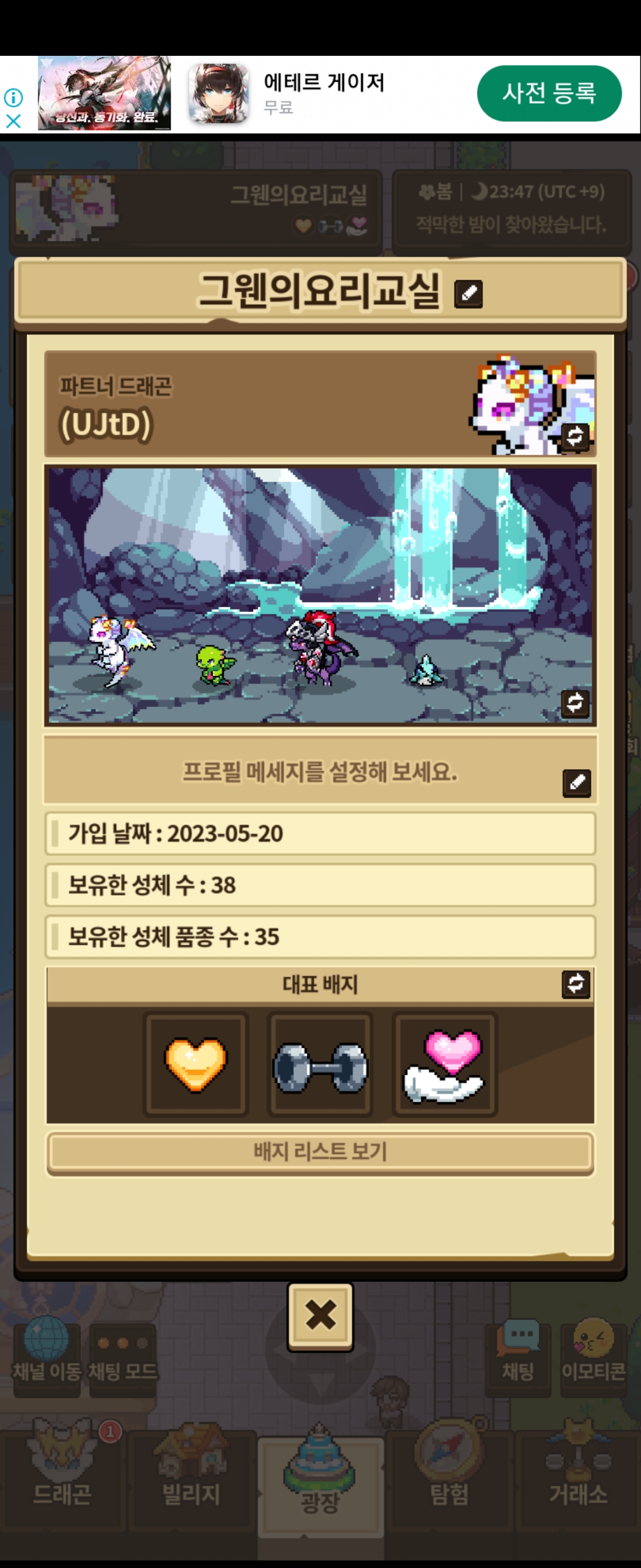Change the partner dragon
This screenshot has width=641, height=1568.
[575, 436]
